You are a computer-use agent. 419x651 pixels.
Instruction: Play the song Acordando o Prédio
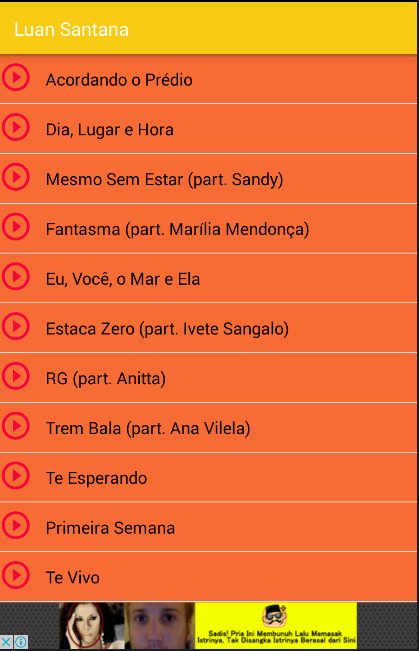[208, 79]
